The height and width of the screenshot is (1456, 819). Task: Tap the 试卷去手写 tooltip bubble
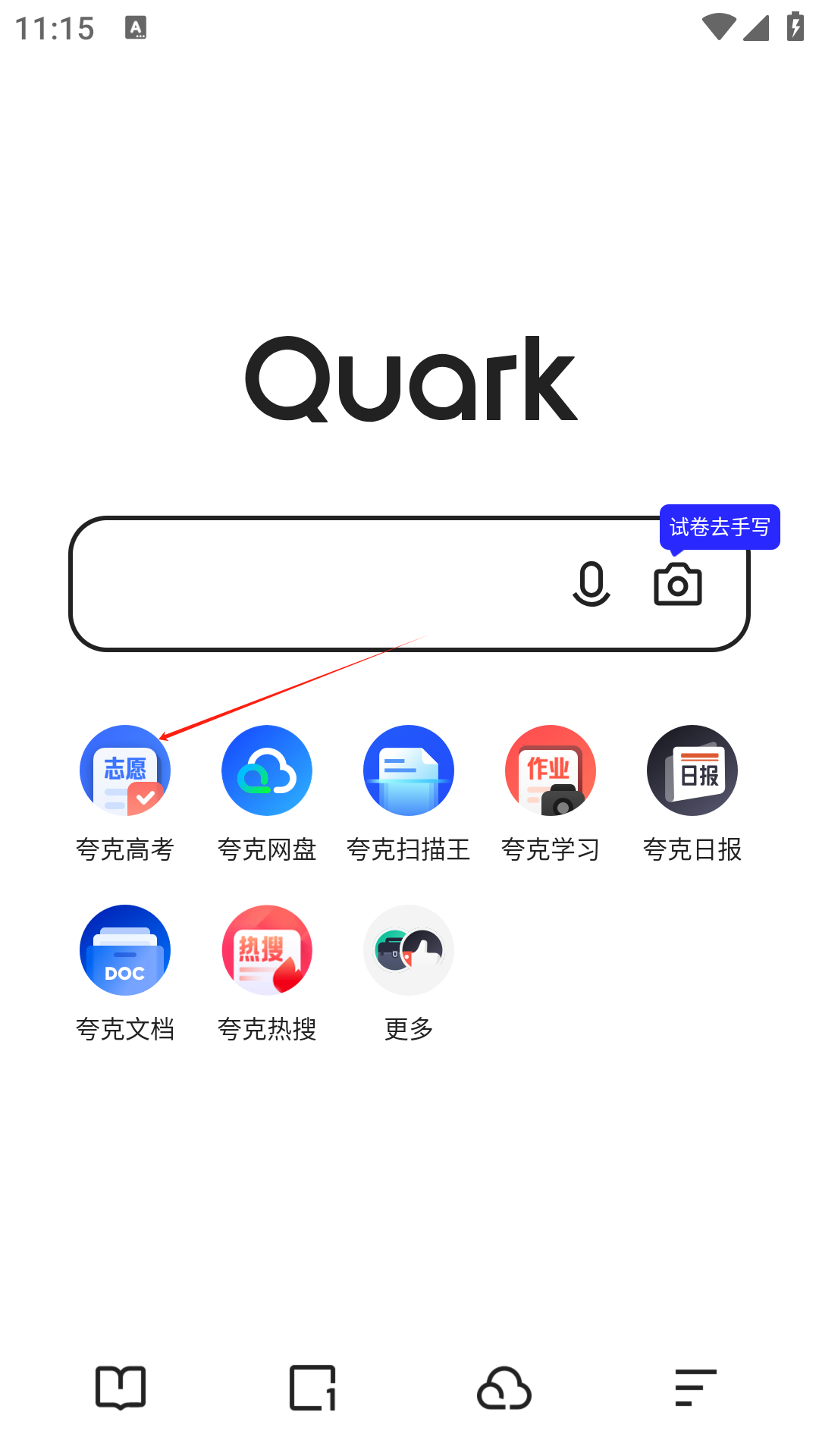tap(720, 526)
